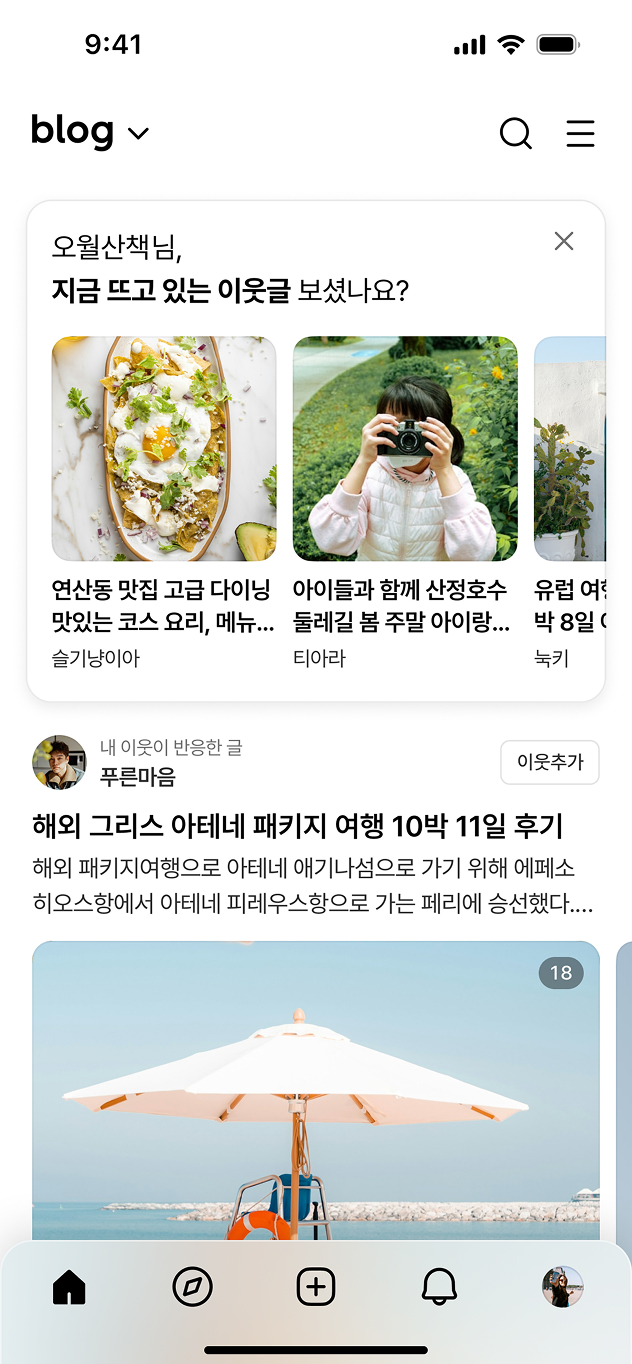The image size is (632, 1364).
Task: Tap the search magnifier icon
Action: click(x=515, y=133)
